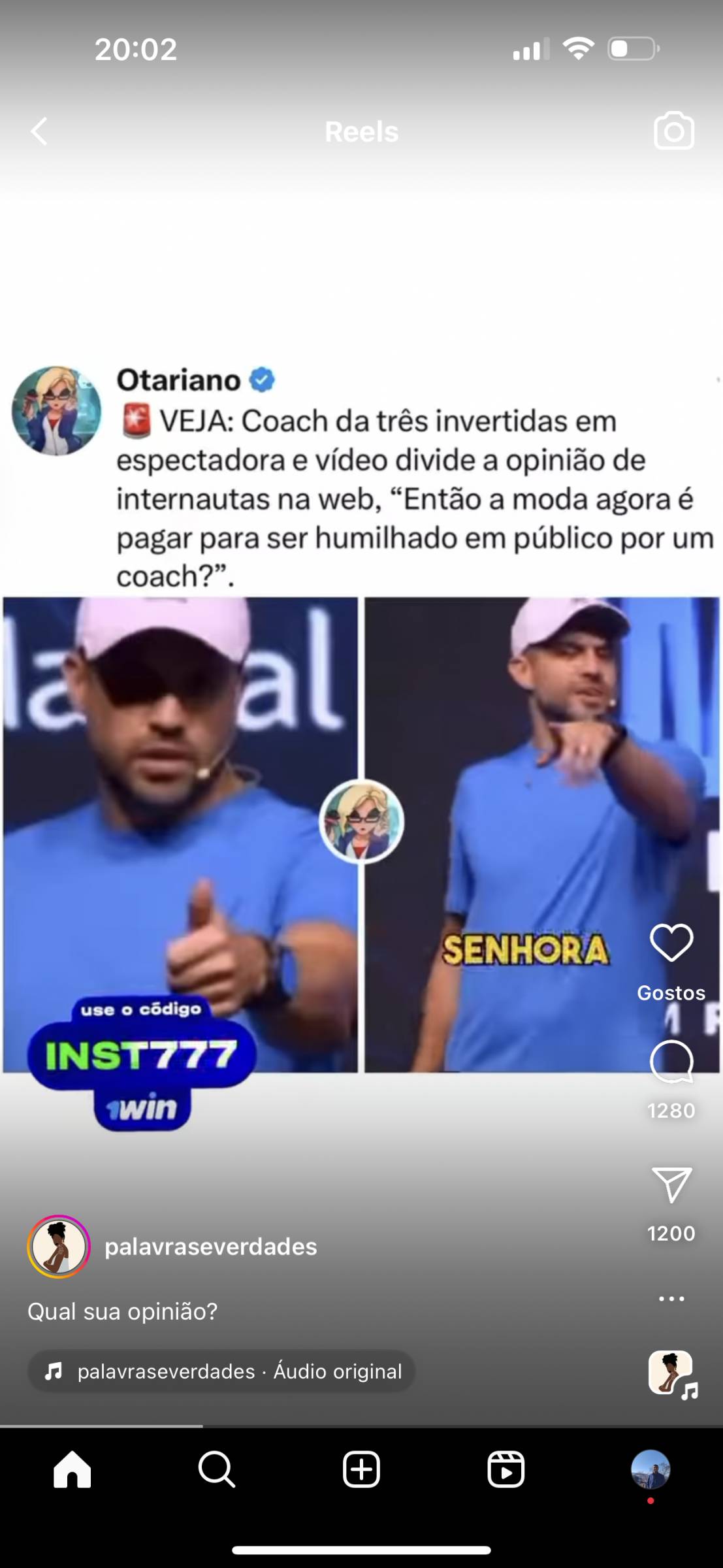Open my profile tab
723x1568 pixels.
[x=651, y=1469]
